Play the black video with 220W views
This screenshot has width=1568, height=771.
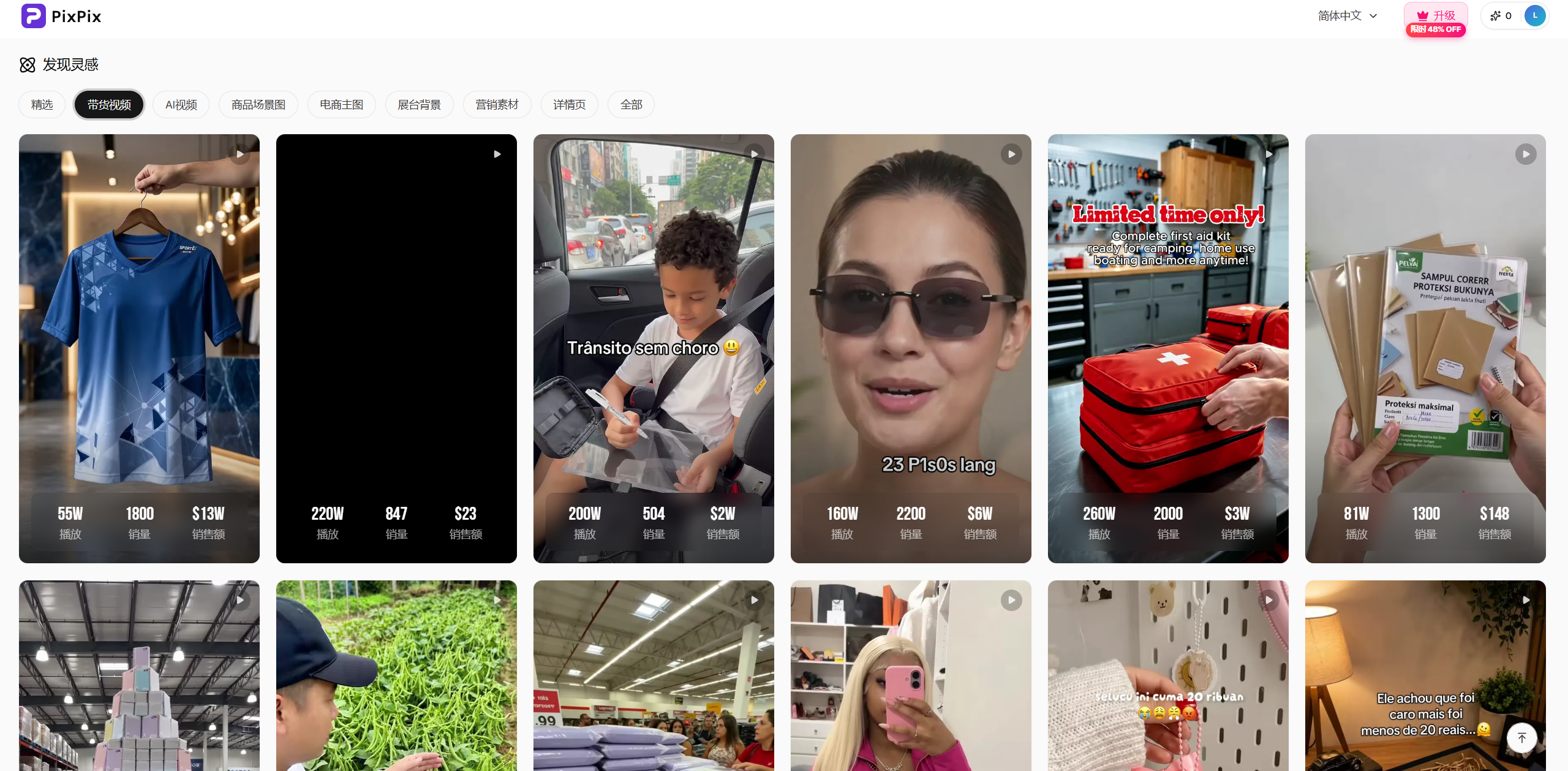pos(397,349)
